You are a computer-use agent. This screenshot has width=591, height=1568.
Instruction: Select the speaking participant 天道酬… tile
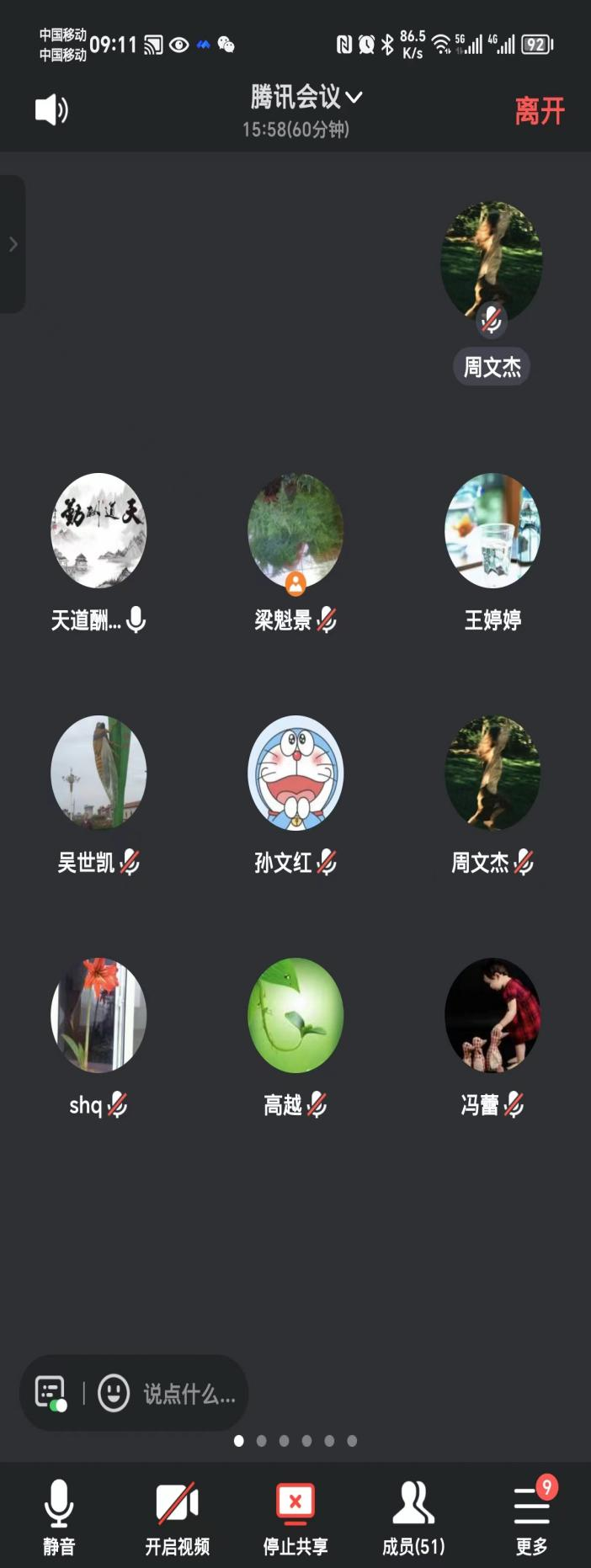98,531
